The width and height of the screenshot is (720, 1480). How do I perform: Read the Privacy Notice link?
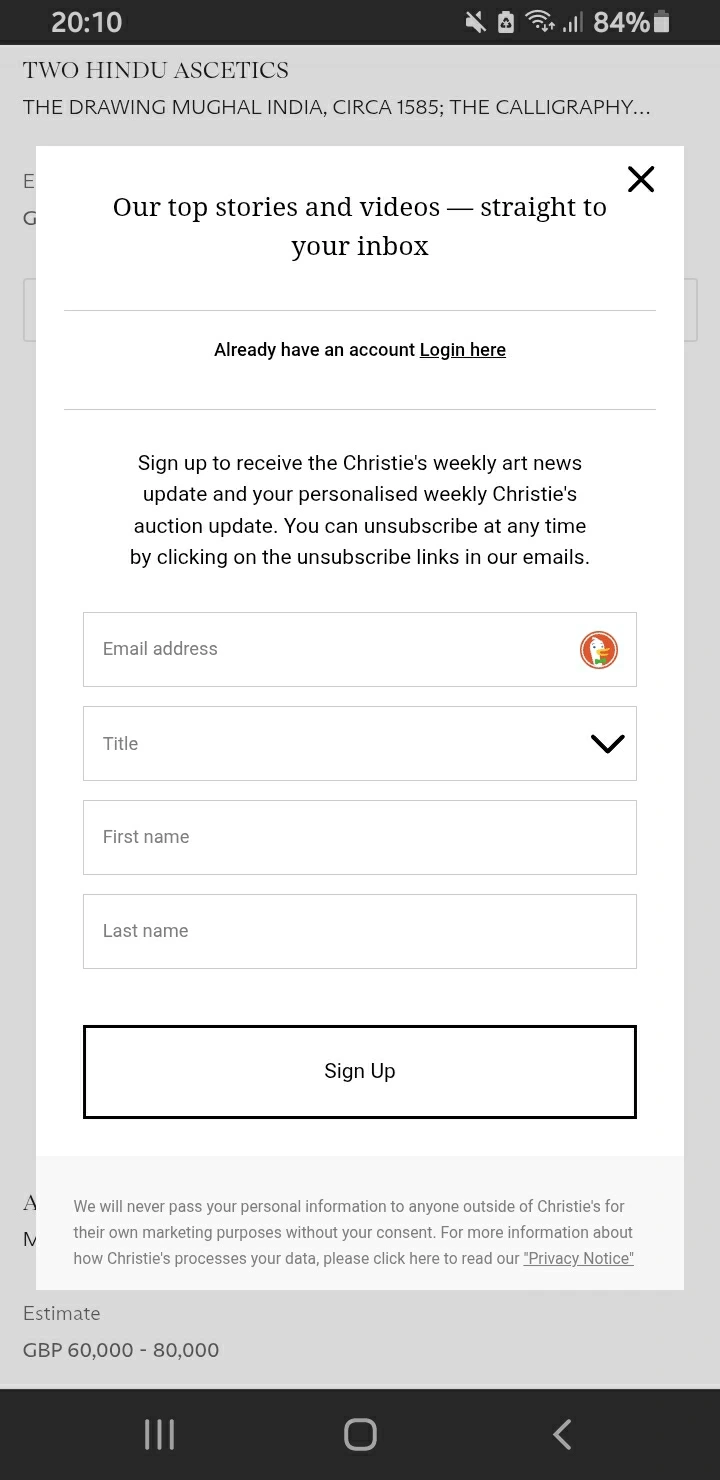(578, 1258)
